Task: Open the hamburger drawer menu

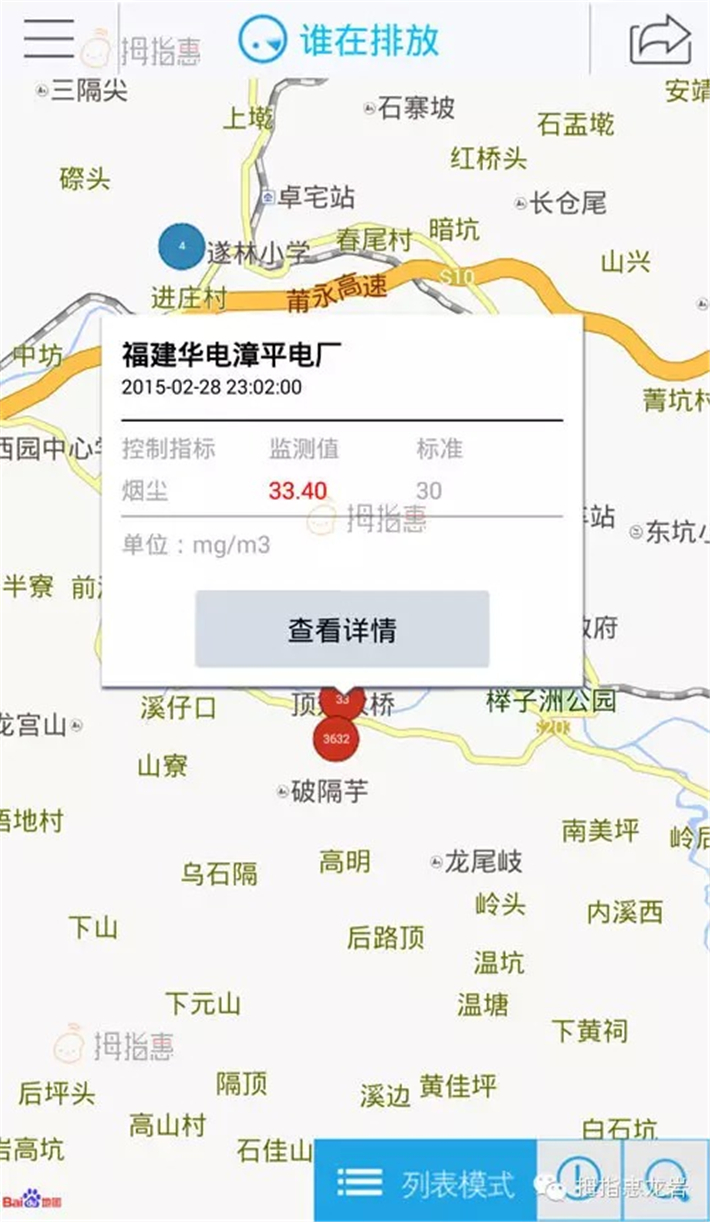Action: point(48,37)
